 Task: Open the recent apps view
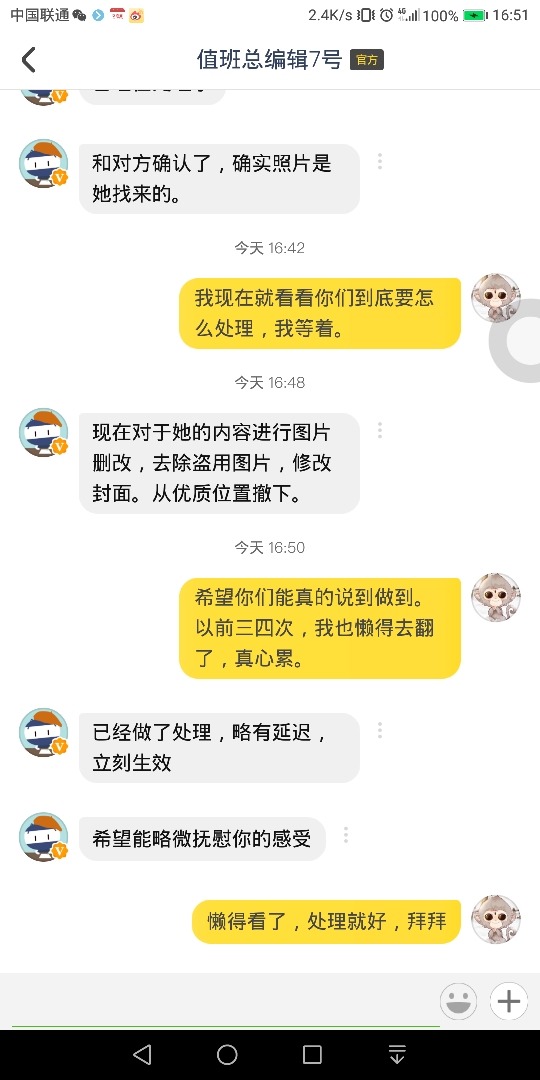click(312, 1055)
